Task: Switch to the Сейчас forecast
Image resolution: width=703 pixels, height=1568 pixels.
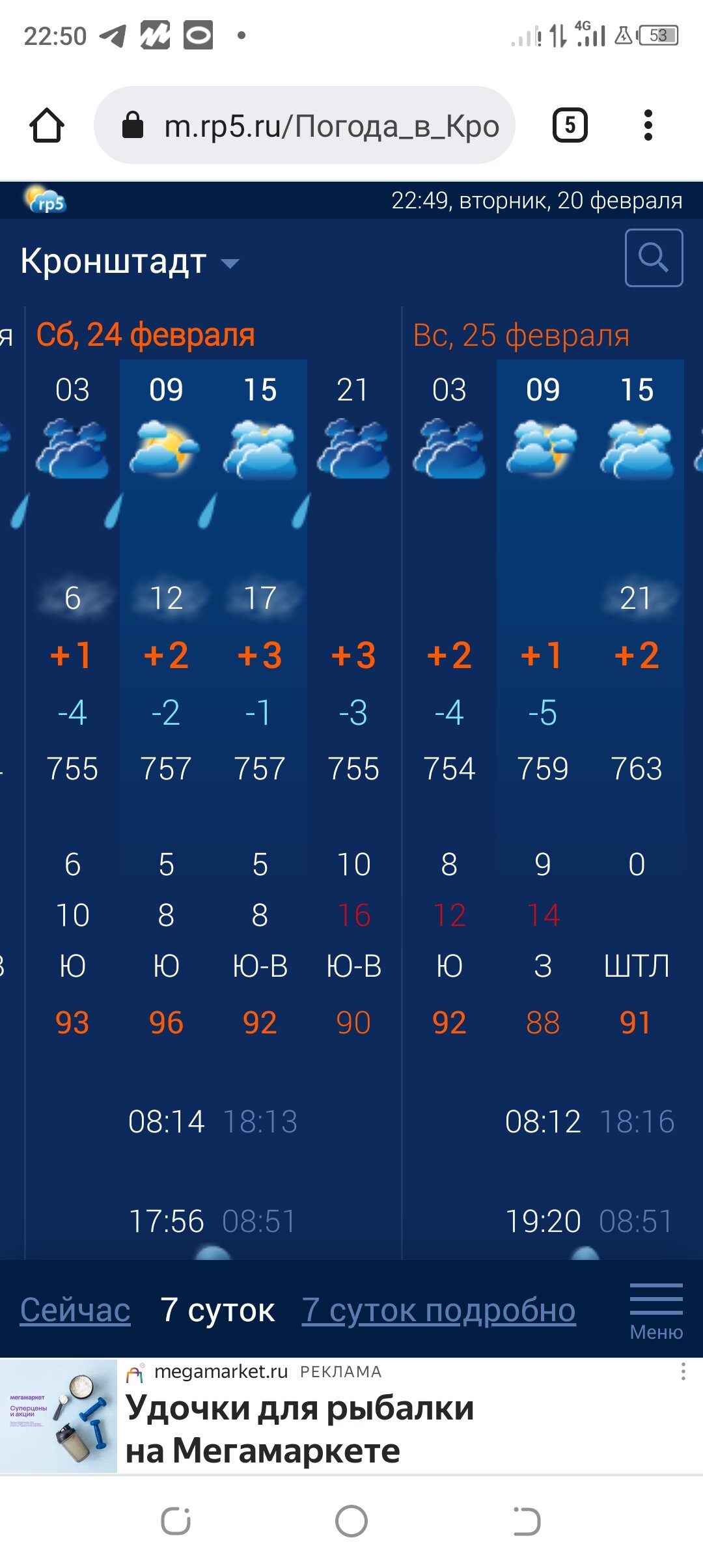Action: point(75,1309)
